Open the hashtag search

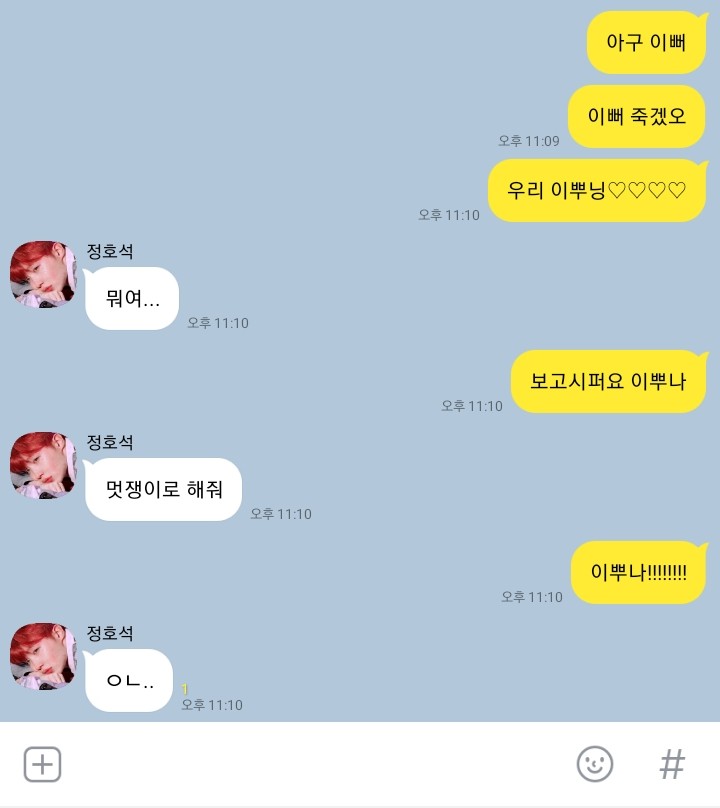672,765
